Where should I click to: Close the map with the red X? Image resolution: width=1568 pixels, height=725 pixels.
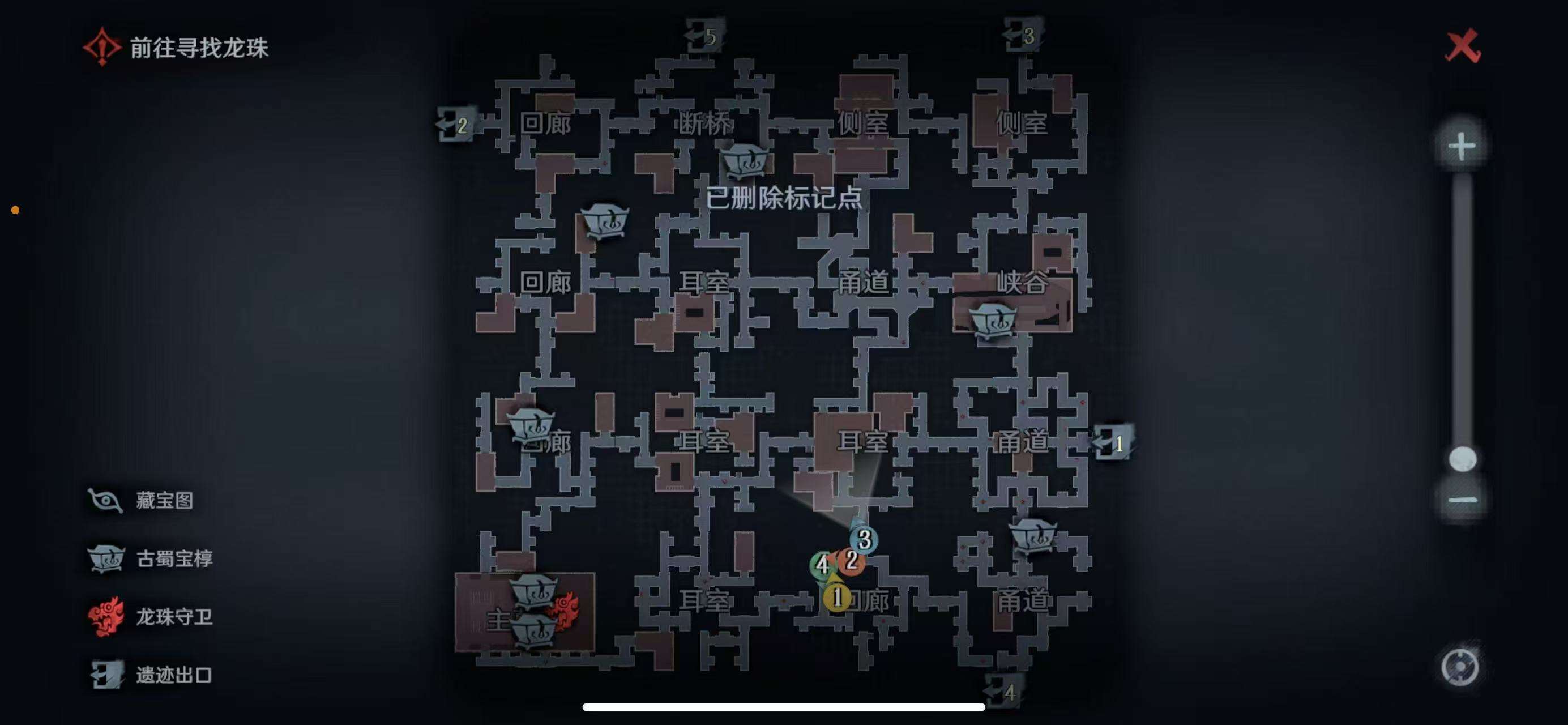[1462, 46]
